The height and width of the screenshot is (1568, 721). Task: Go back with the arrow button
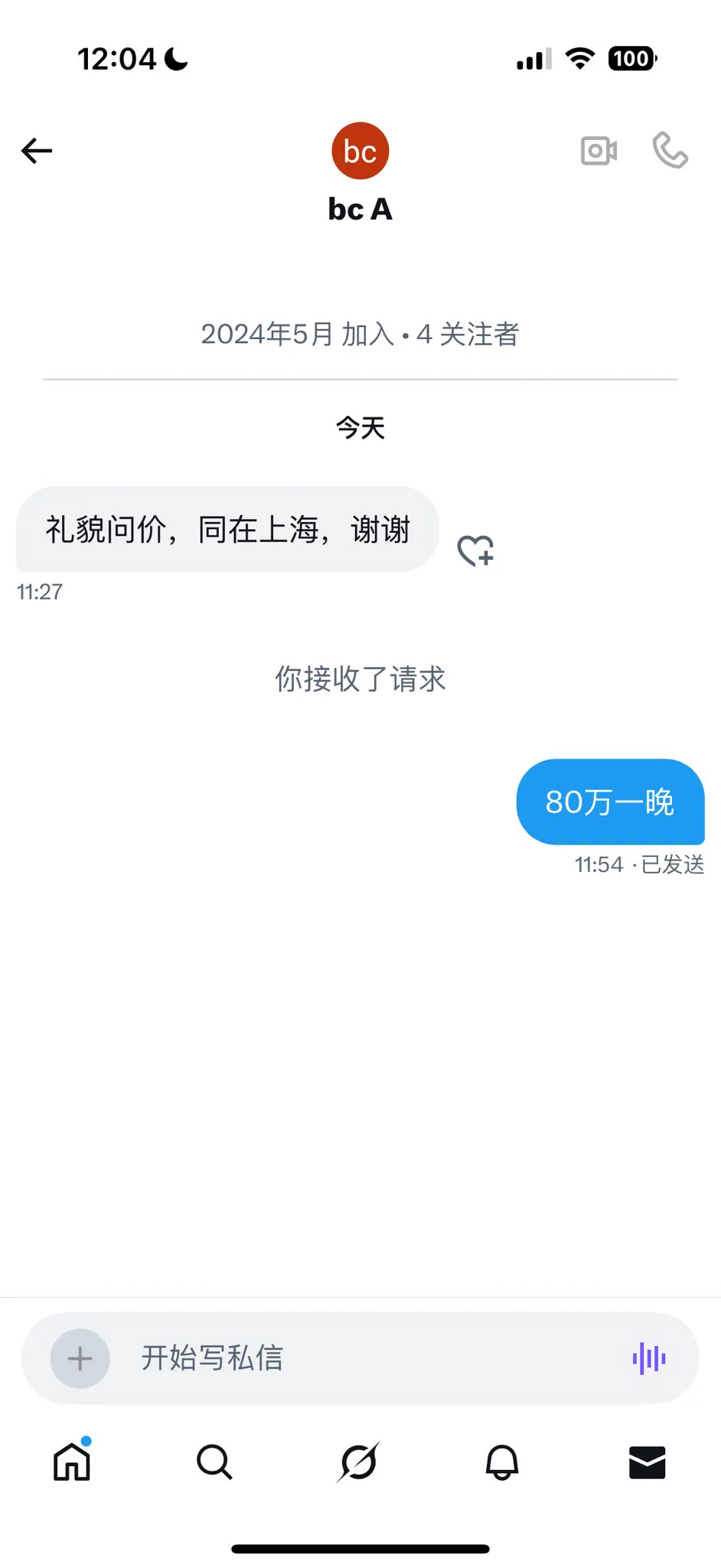click(x=35, y=150)
